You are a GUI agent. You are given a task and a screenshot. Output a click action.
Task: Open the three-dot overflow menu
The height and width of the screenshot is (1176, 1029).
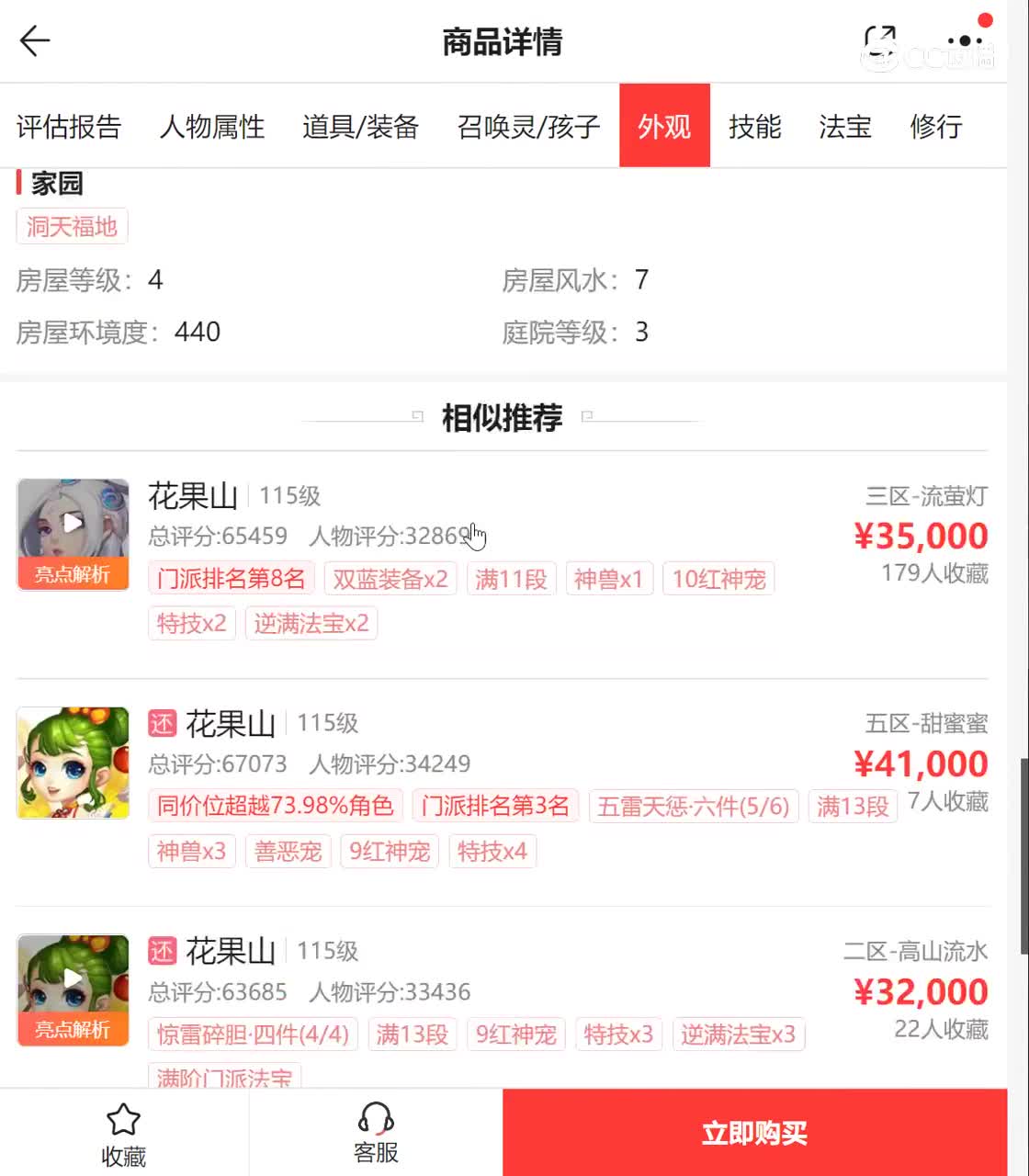965,41
